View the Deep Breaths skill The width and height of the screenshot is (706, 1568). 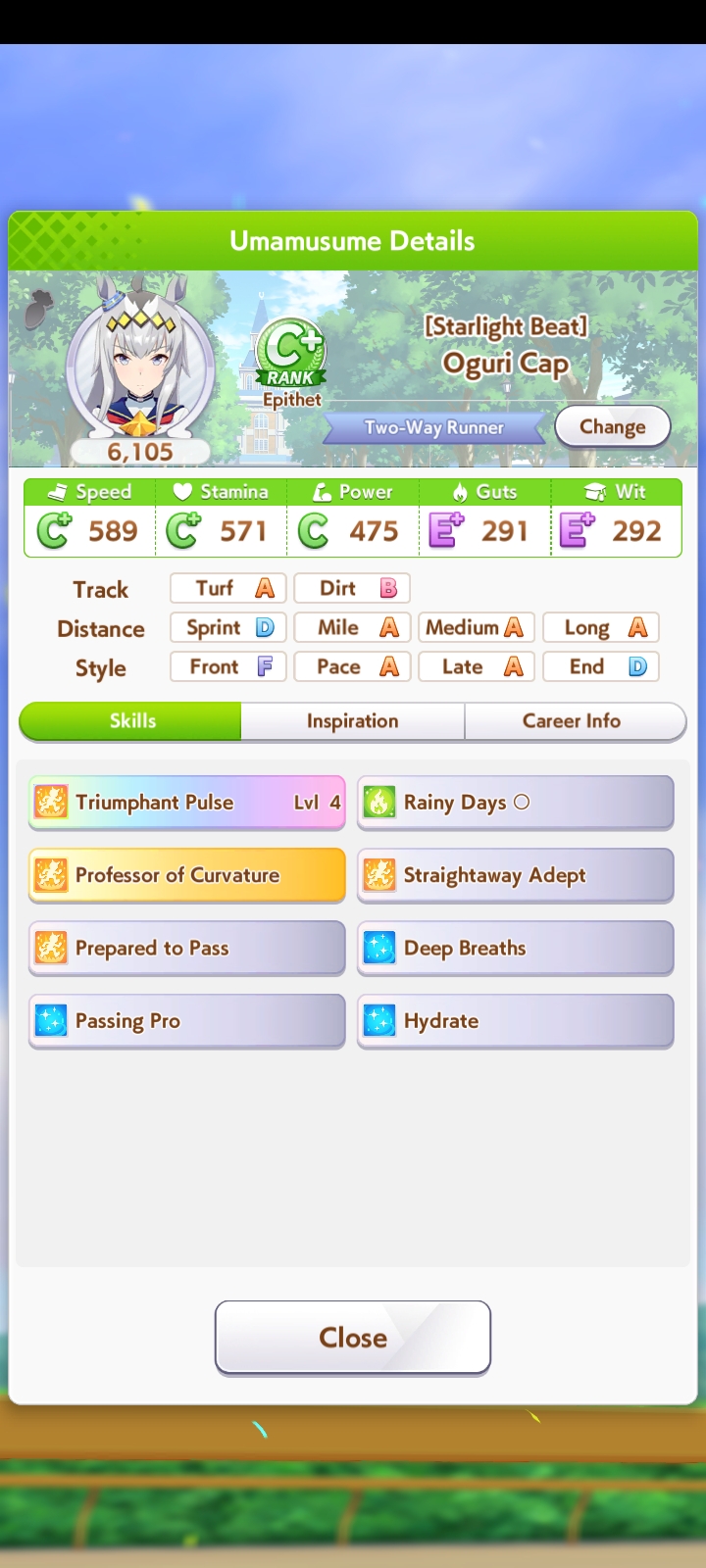516,948
